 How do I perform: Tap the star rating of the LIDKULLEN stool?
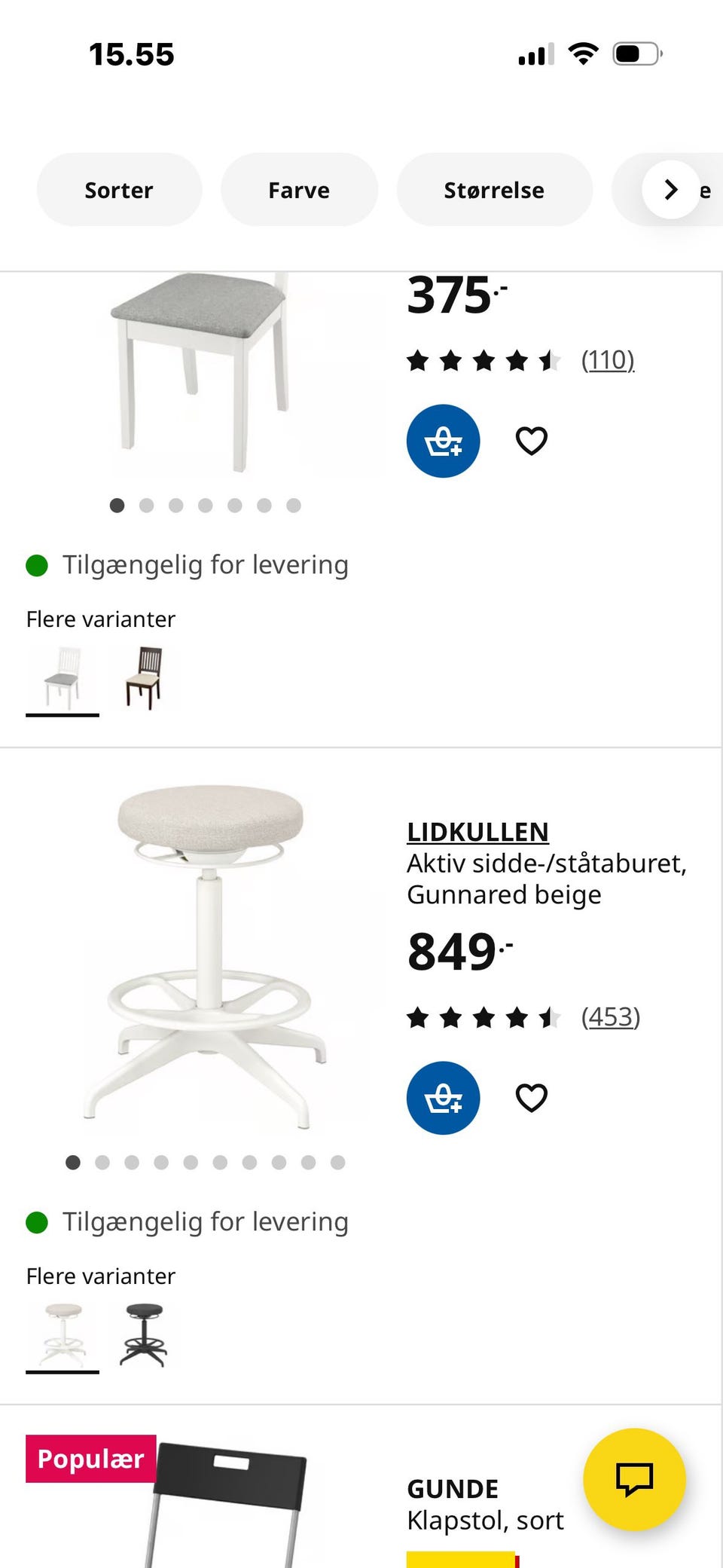(482, 1016)
